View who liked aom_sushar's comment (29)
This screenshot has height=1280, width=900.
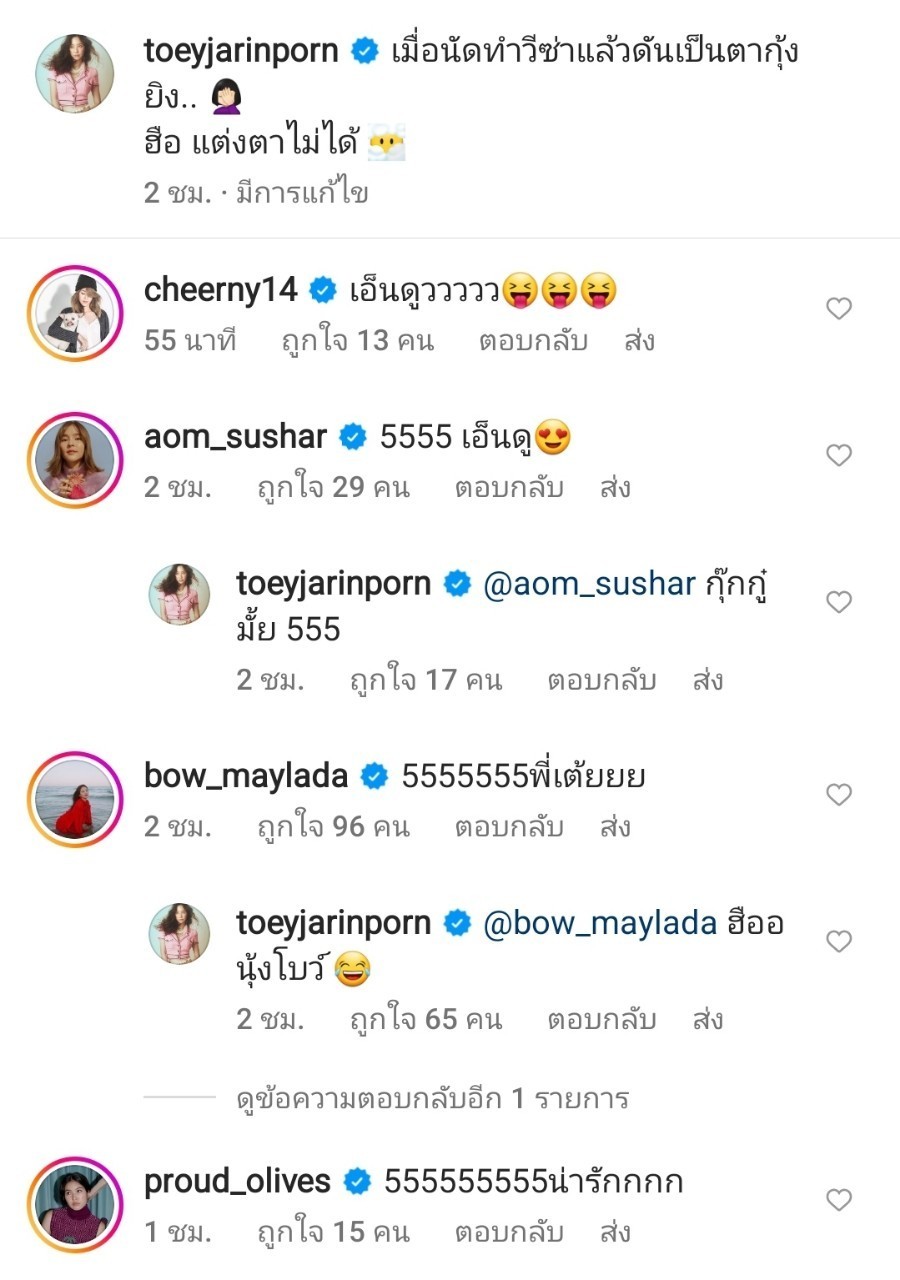pos(333,488)
